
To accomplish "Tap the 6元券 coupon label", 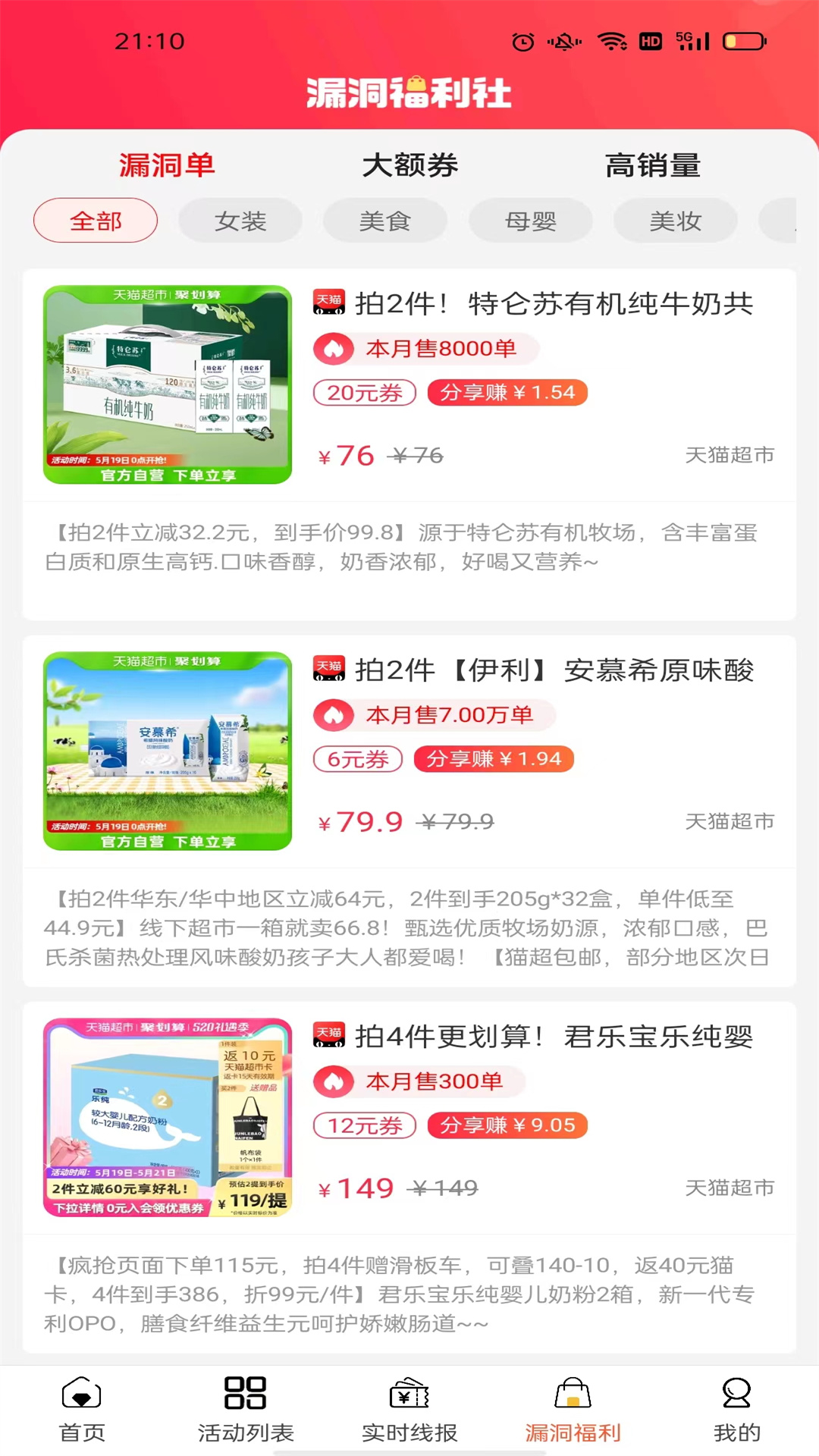I will point(356,759).
